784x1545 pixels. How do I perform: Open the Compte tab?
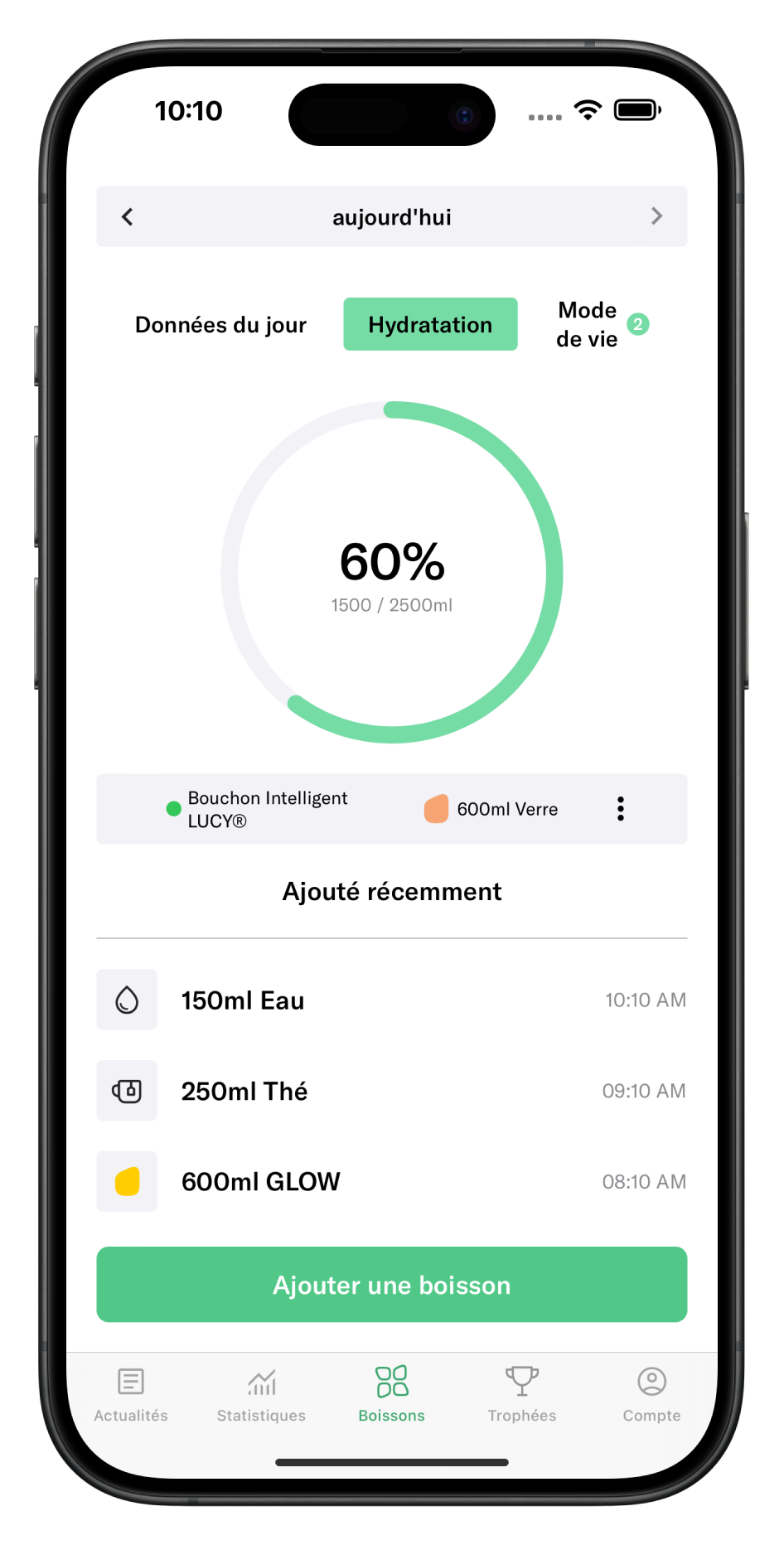[x=652, y=1394]
